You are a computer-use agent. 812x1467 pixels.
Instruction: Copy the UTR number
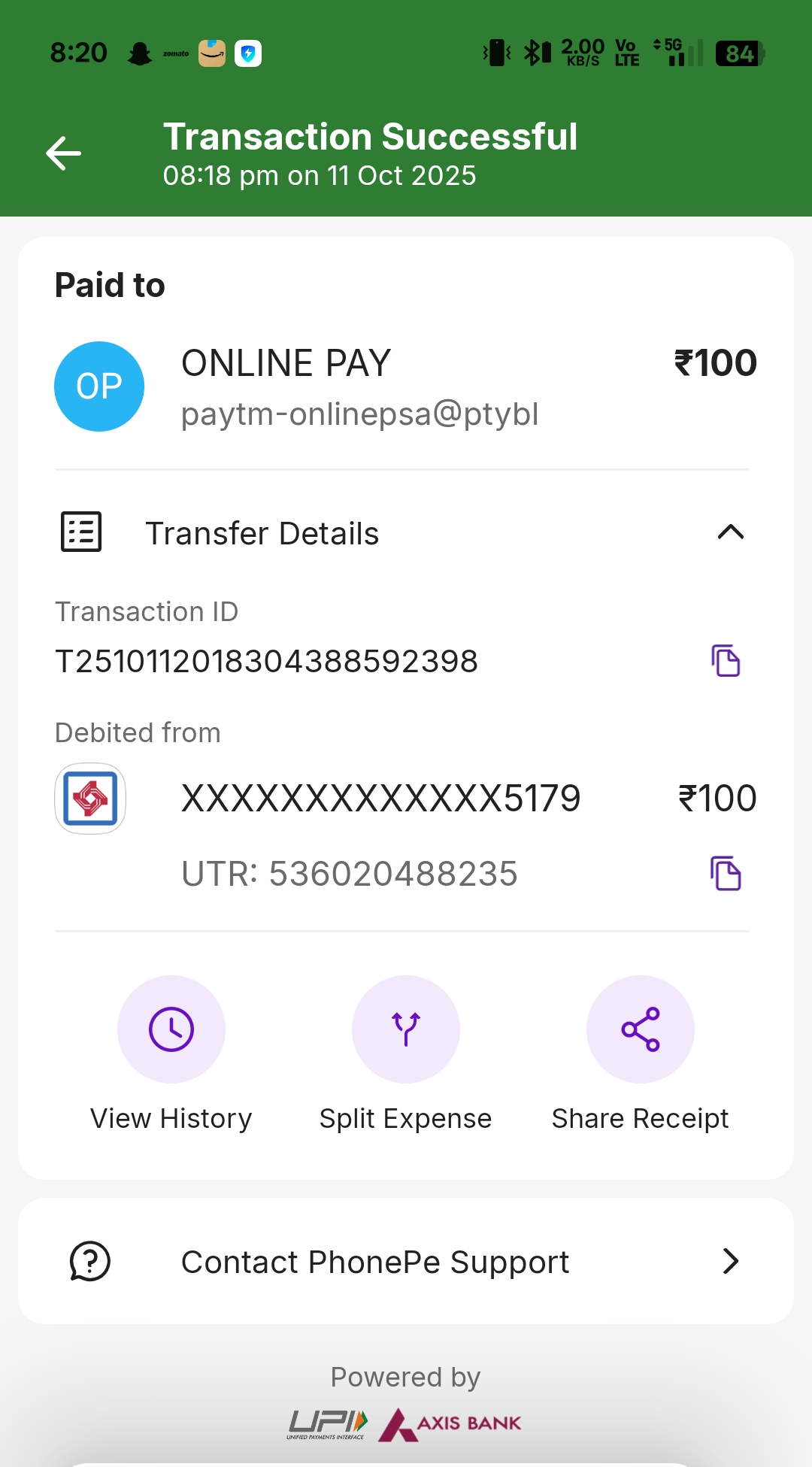click(726, 874)
